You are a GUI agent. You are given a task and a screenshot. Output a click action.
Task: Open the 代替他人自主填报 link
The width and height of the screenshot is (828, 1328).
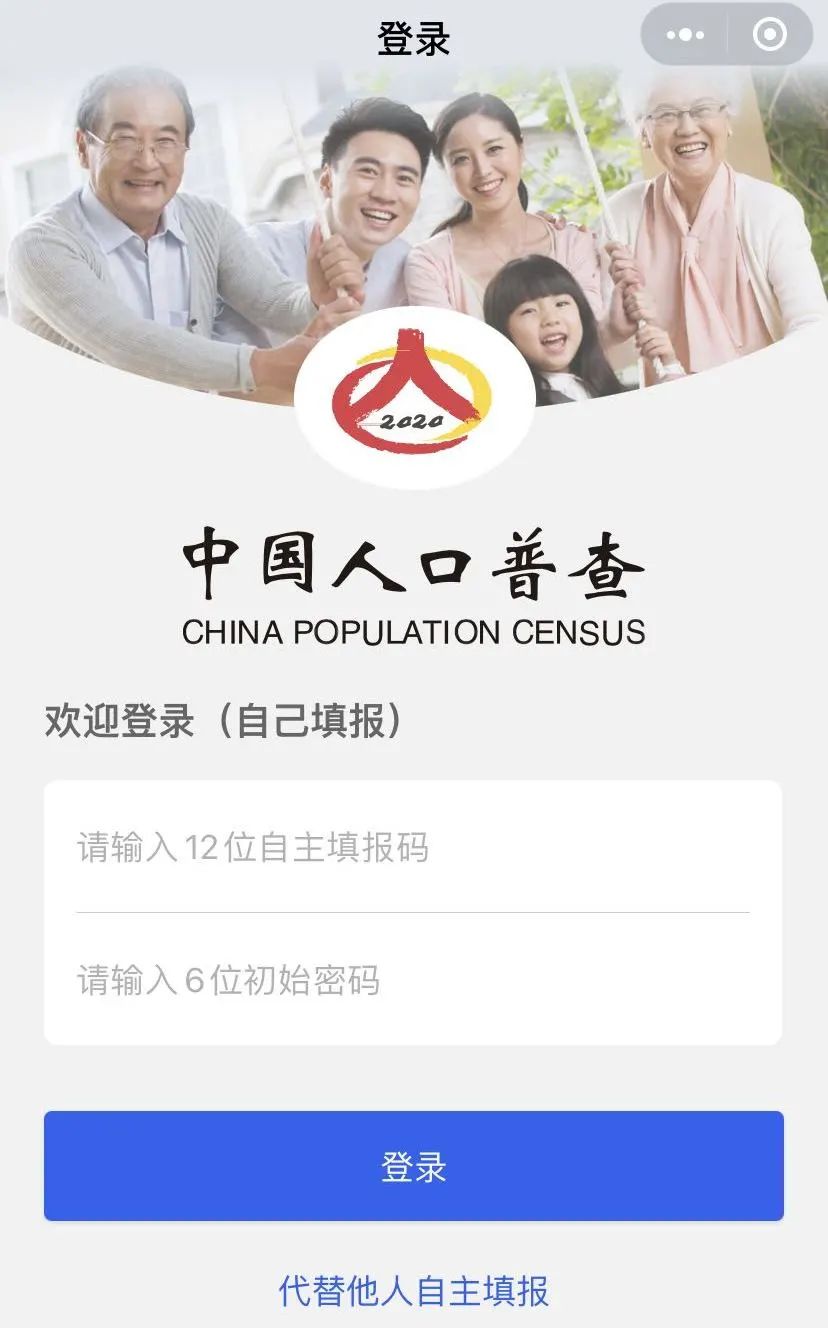[413, 1291]
